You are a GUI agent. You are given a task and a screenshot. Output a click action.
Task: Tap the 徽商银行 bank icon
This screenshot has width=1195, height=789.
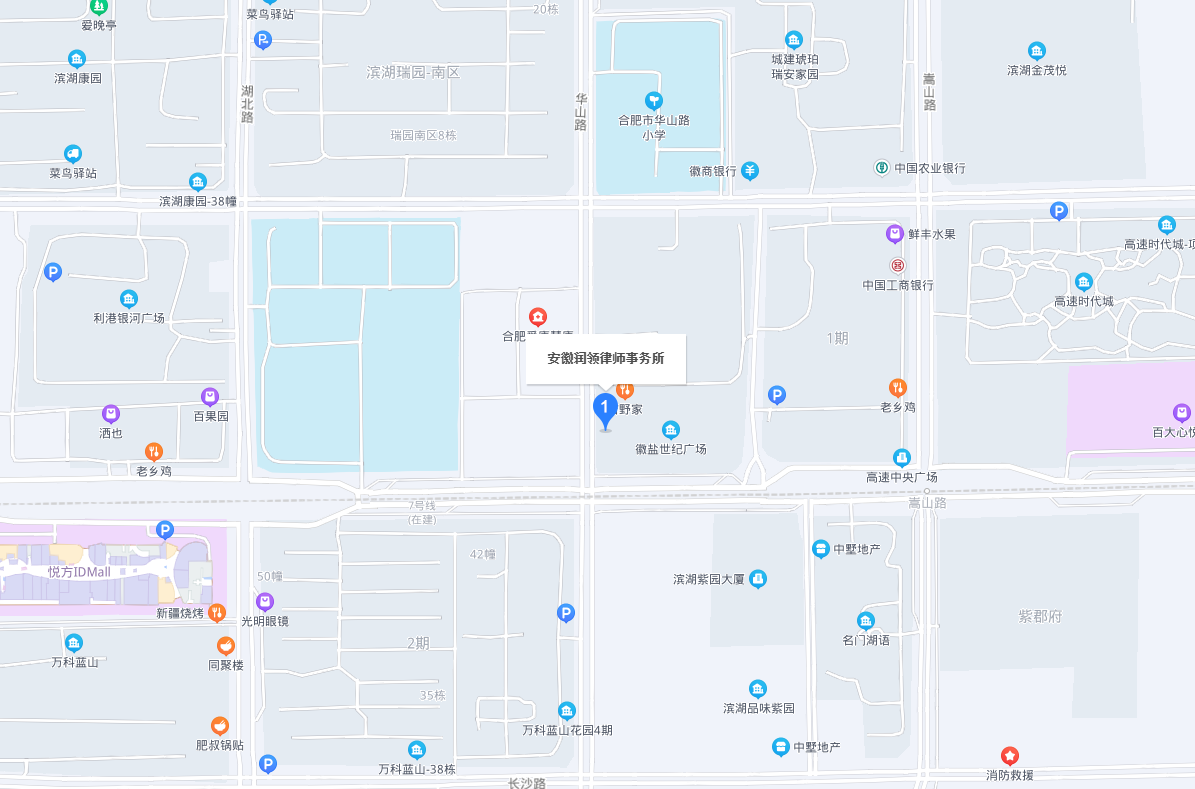pyautogui.click(x=750, y=171)
